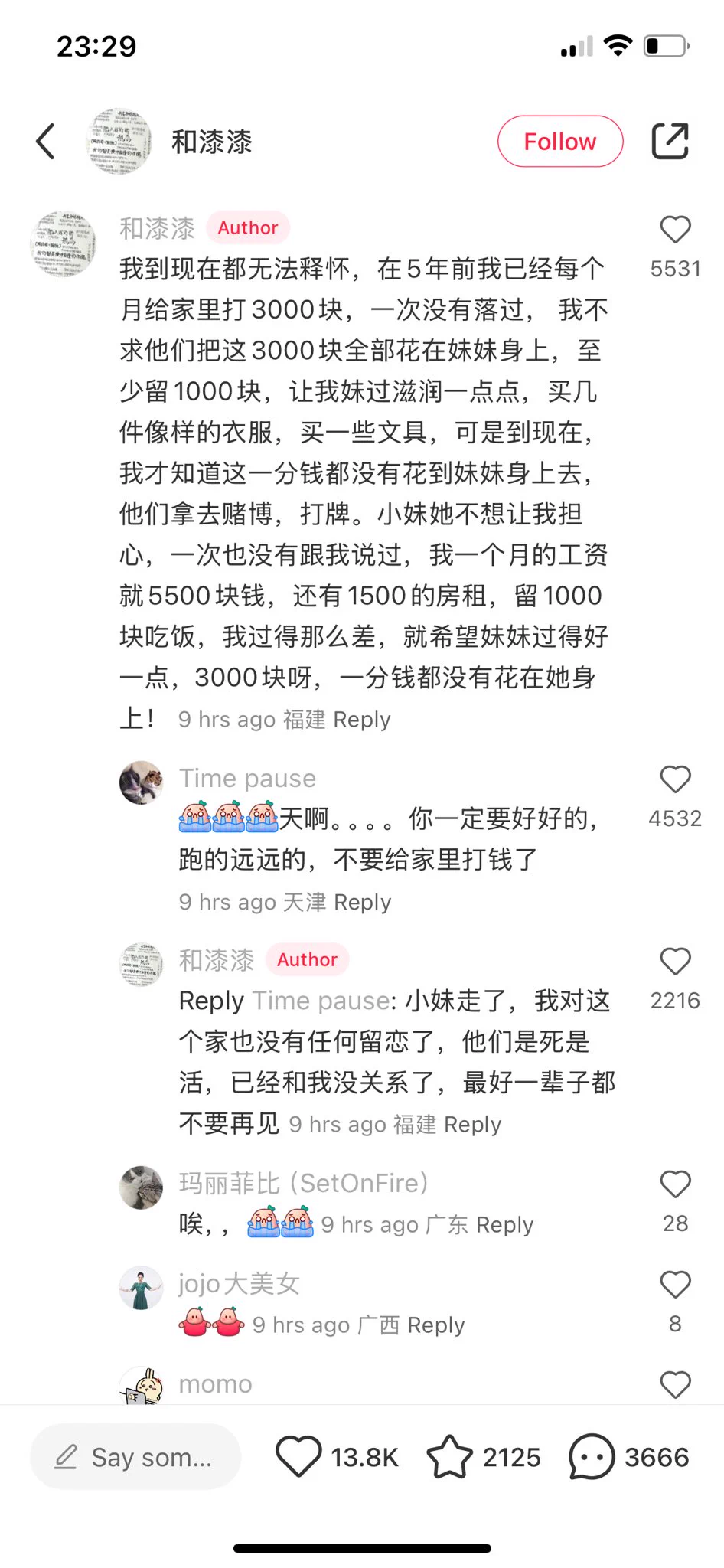This screenshot has width=724, height=1568.
Task: Reply to 玛丽菲比 (SetOnFire)'s comment
Action: [x=504, y=1225]
